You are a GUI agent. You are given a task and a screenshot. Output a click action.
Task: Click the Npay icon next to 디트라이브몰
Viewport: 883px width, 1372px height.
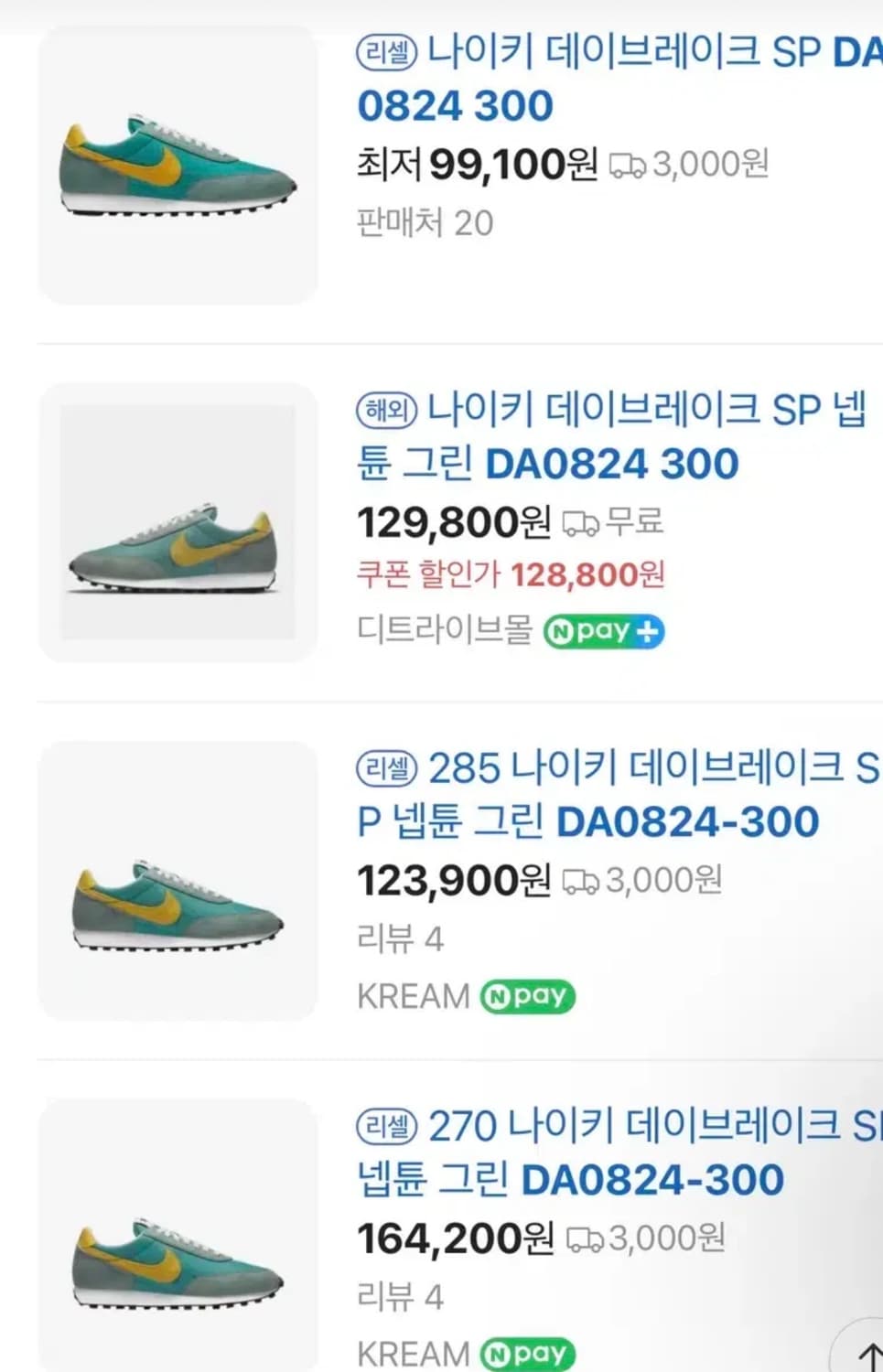click(x=603, y=631)
